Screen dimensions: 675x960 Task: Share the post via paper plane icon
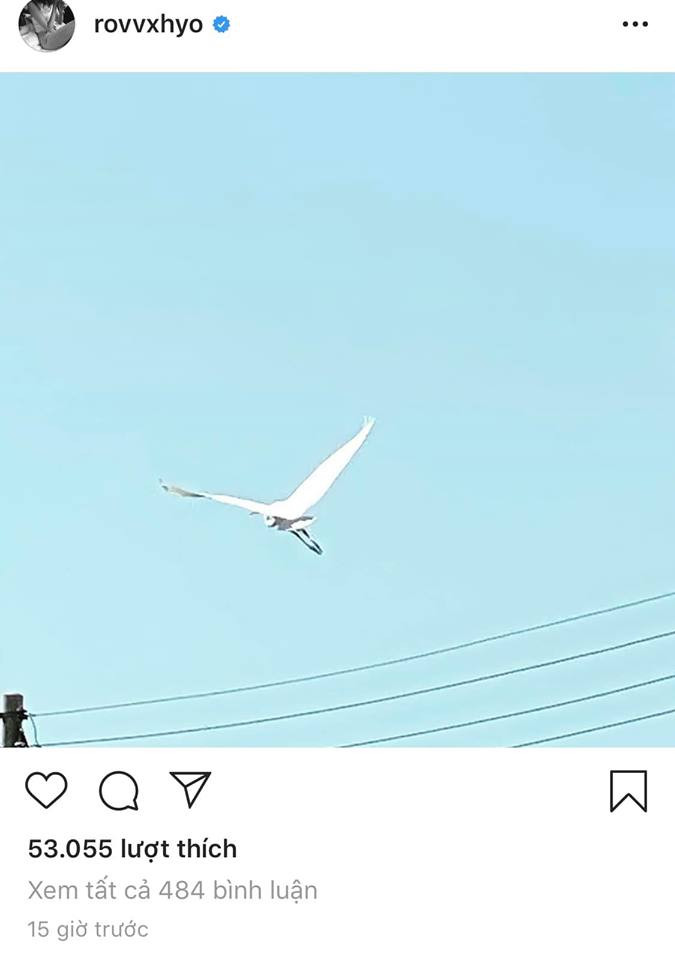(x=190, y=790)
